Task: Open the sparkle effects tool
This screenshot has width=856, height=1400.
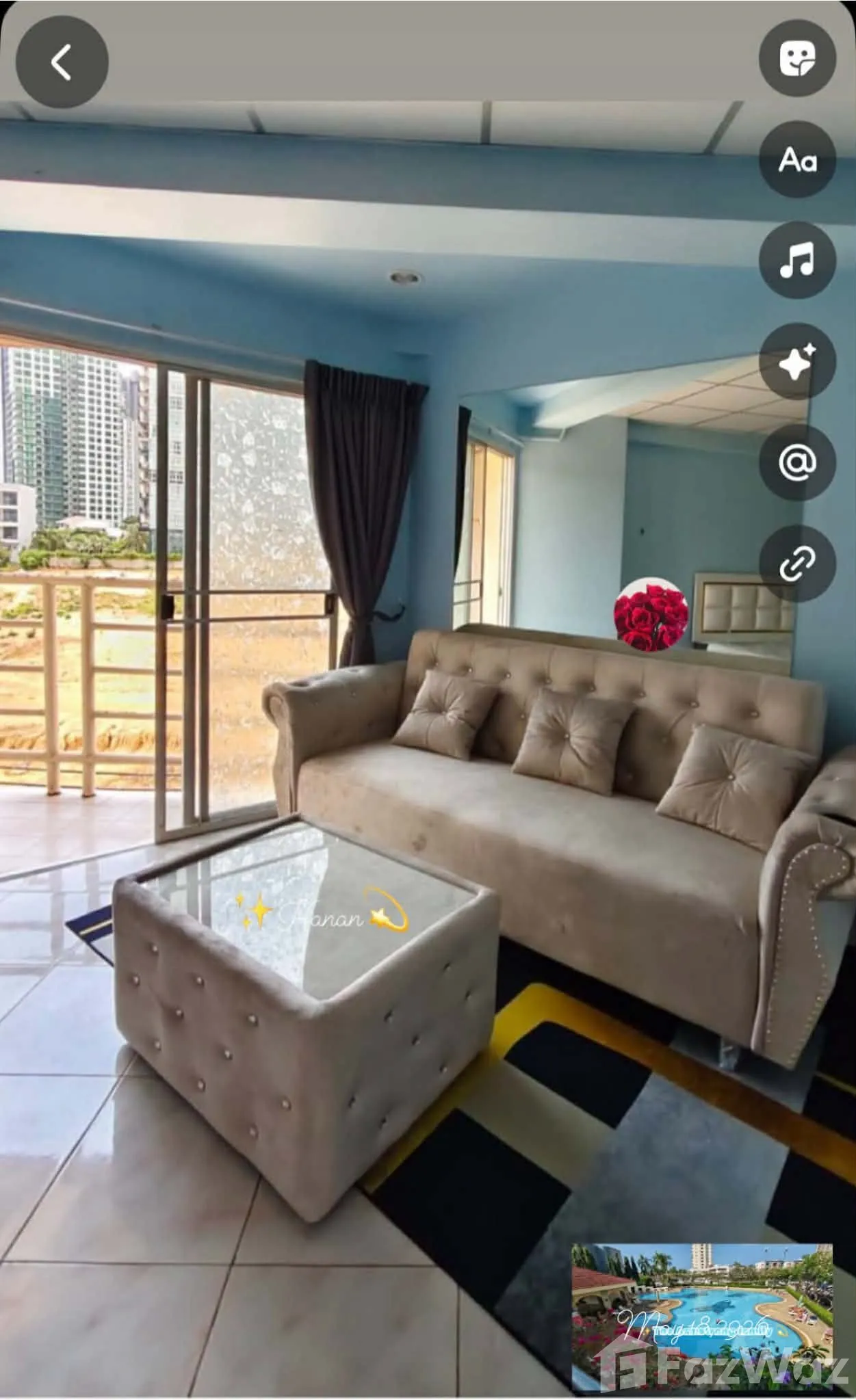Action: point(797,360)
